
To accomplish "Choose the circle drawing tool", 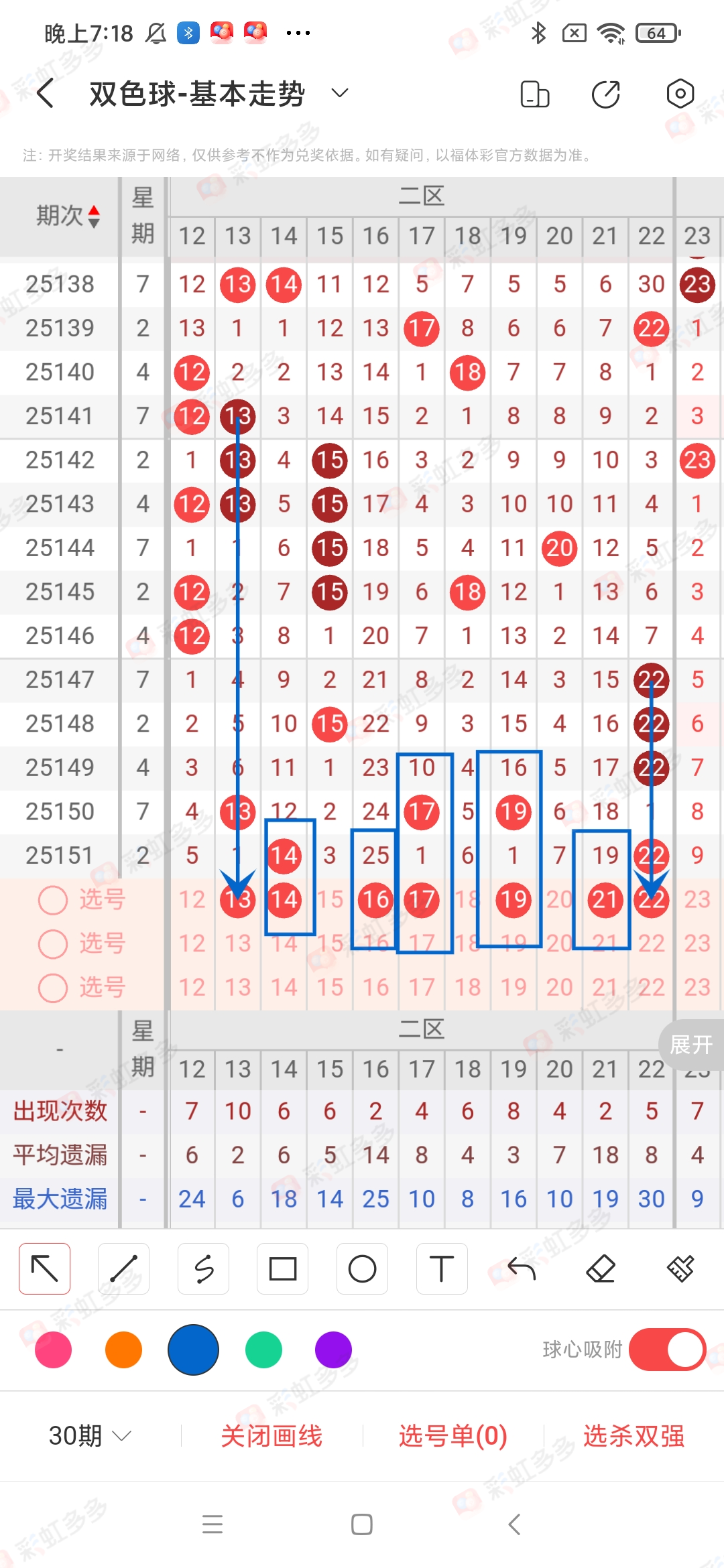I will pyautogui.click(x=361, y=1268).
